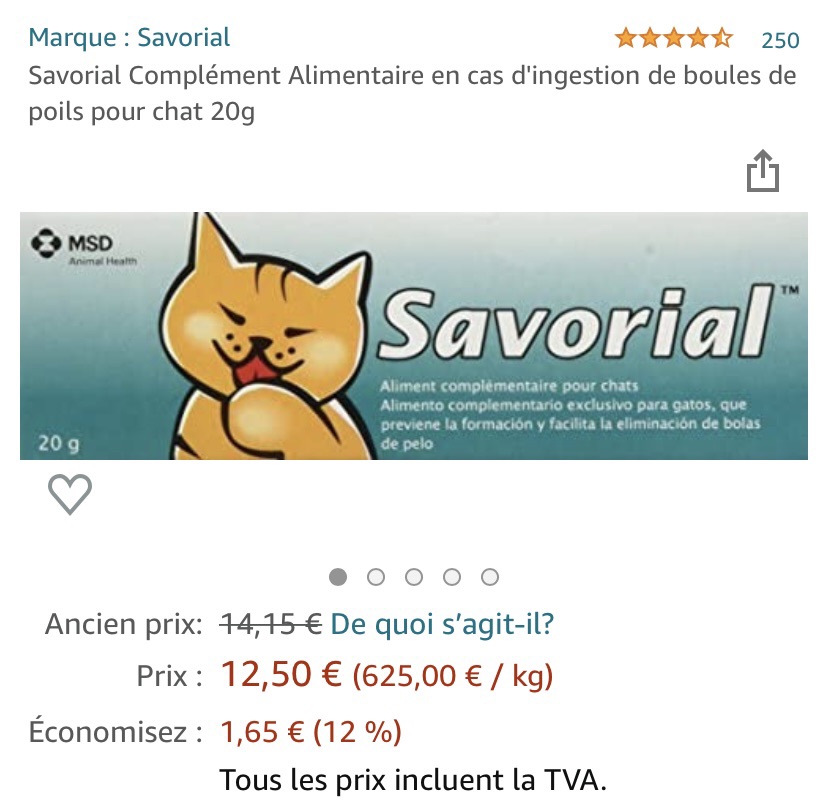Screen dimensions: 828x803
Task: Jump to the second image dot
Action: click(376, 577)
